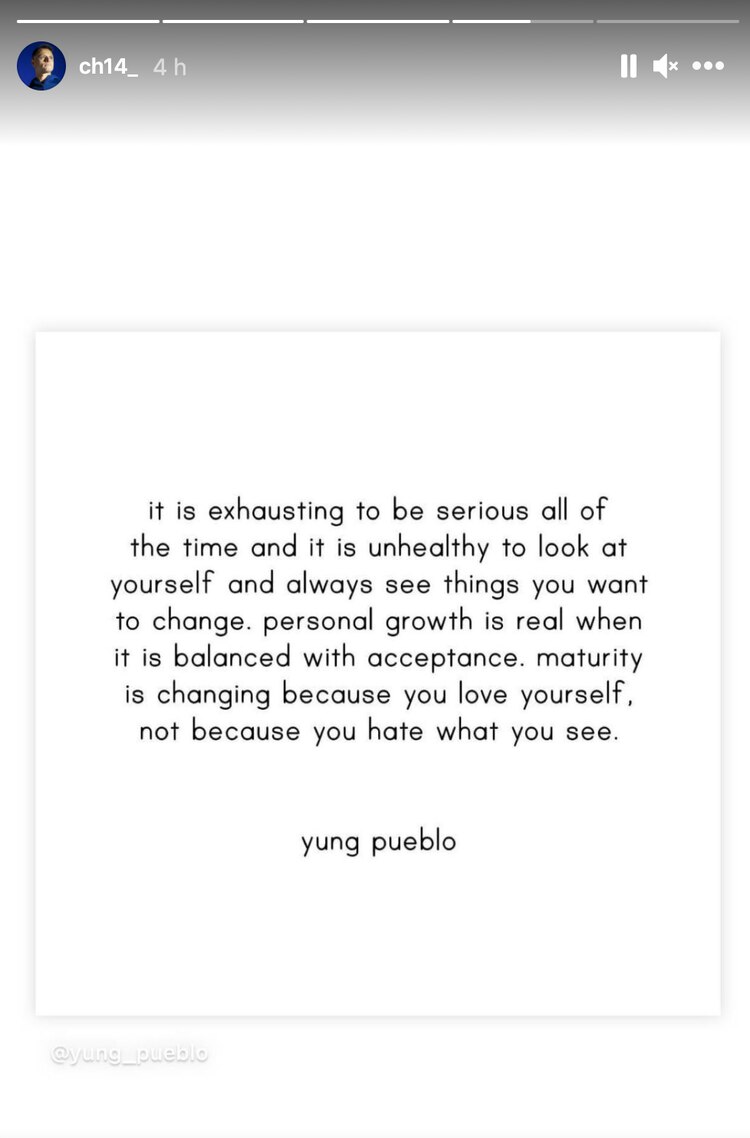Unmute the story sound
This screenshot has height=1138, width=750.
tap(665, 67)
